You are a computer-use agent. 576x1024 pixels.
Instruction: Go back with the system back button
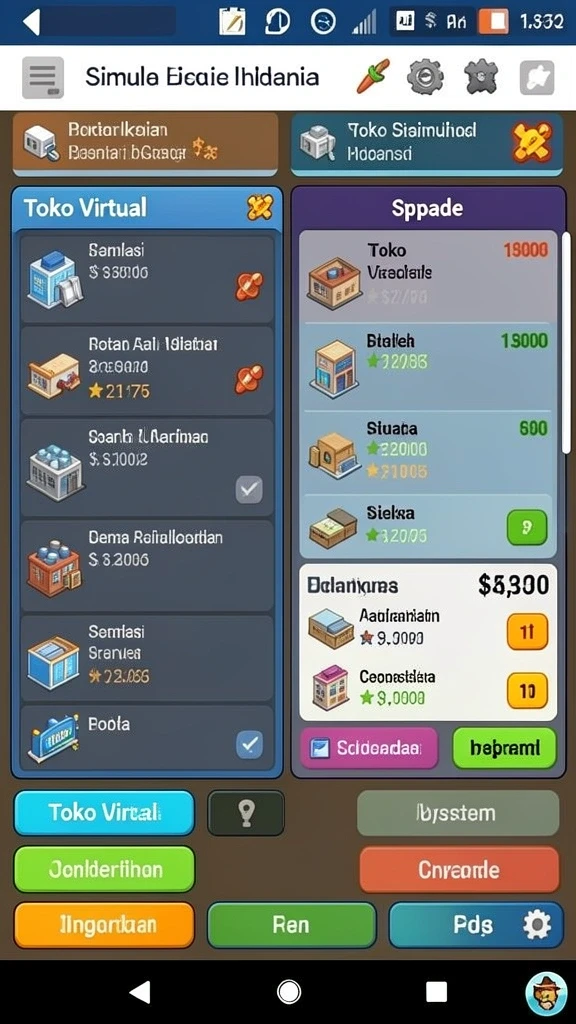(x=140, y=992)
